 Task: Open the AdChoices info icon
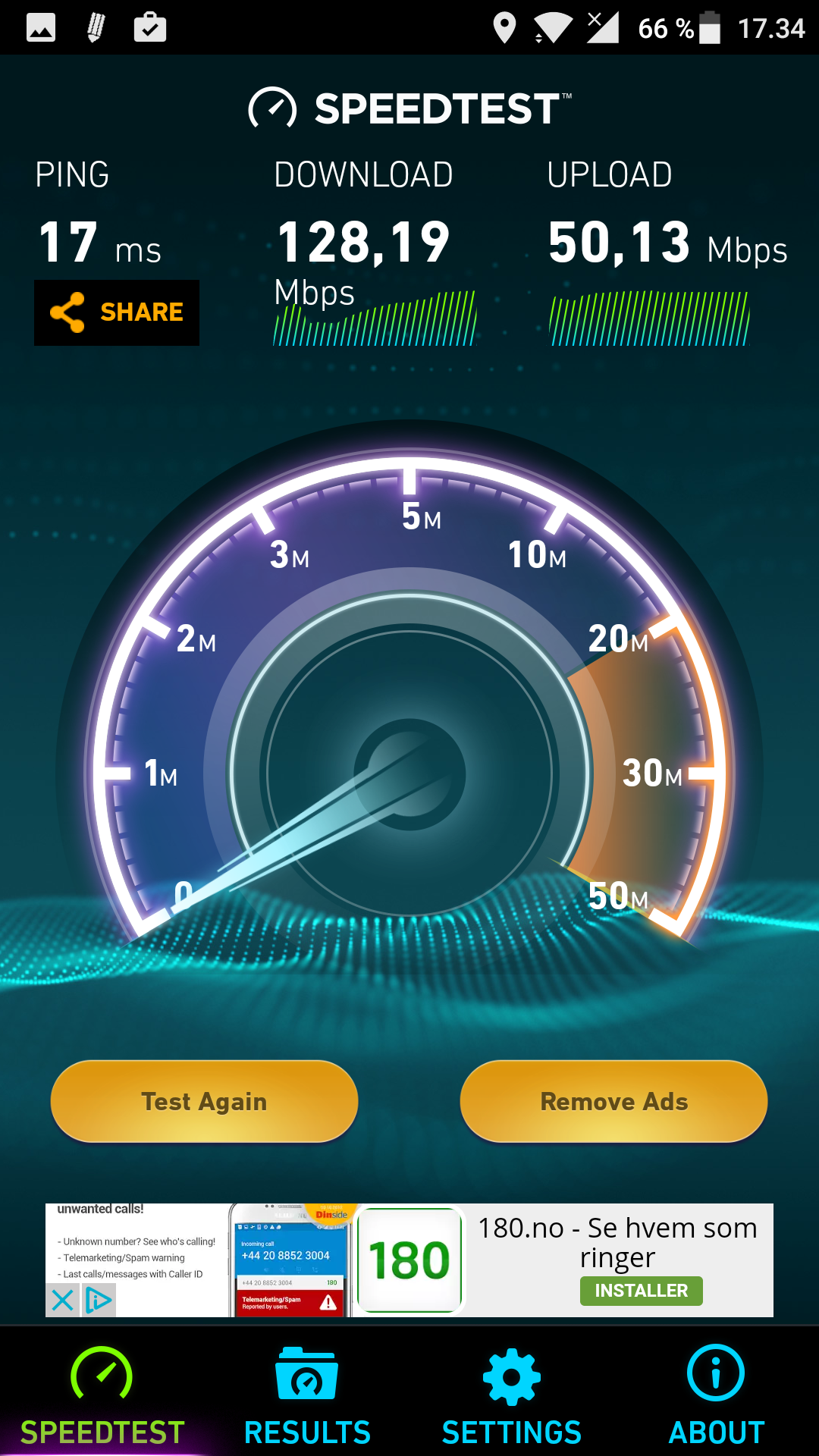[99, 1301]
